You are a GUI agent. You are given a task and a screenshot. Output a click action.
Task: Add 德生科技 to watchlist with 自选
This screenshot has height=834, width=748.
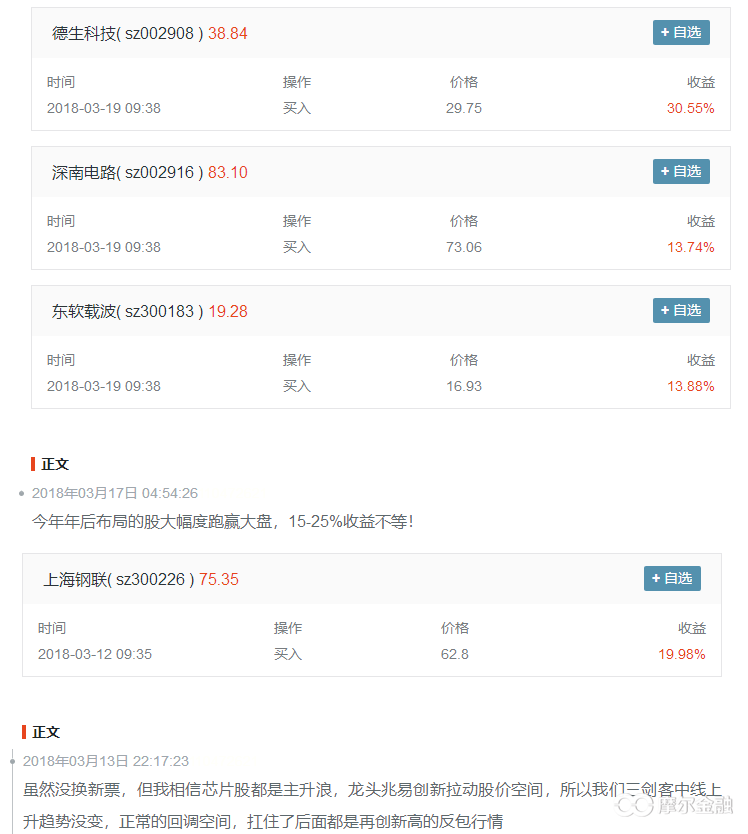click(681, 33)
